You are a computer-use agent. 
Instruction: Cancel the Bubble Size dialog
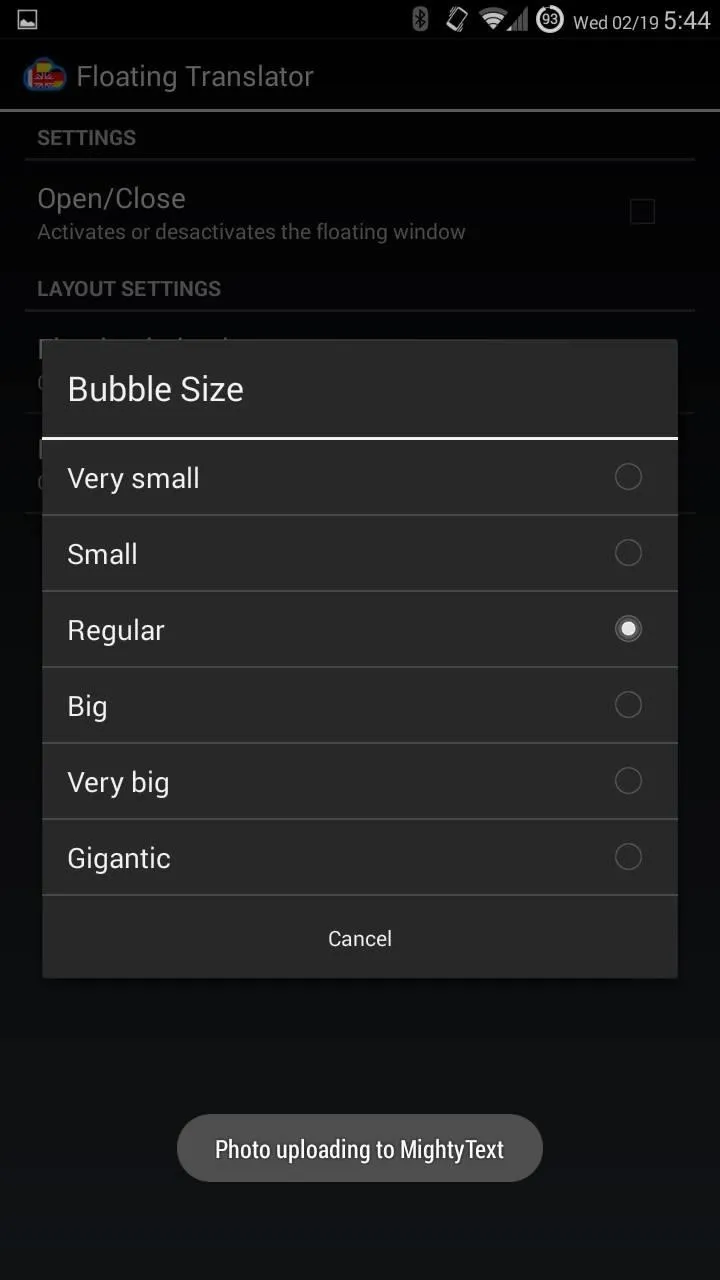click(360, 938)
